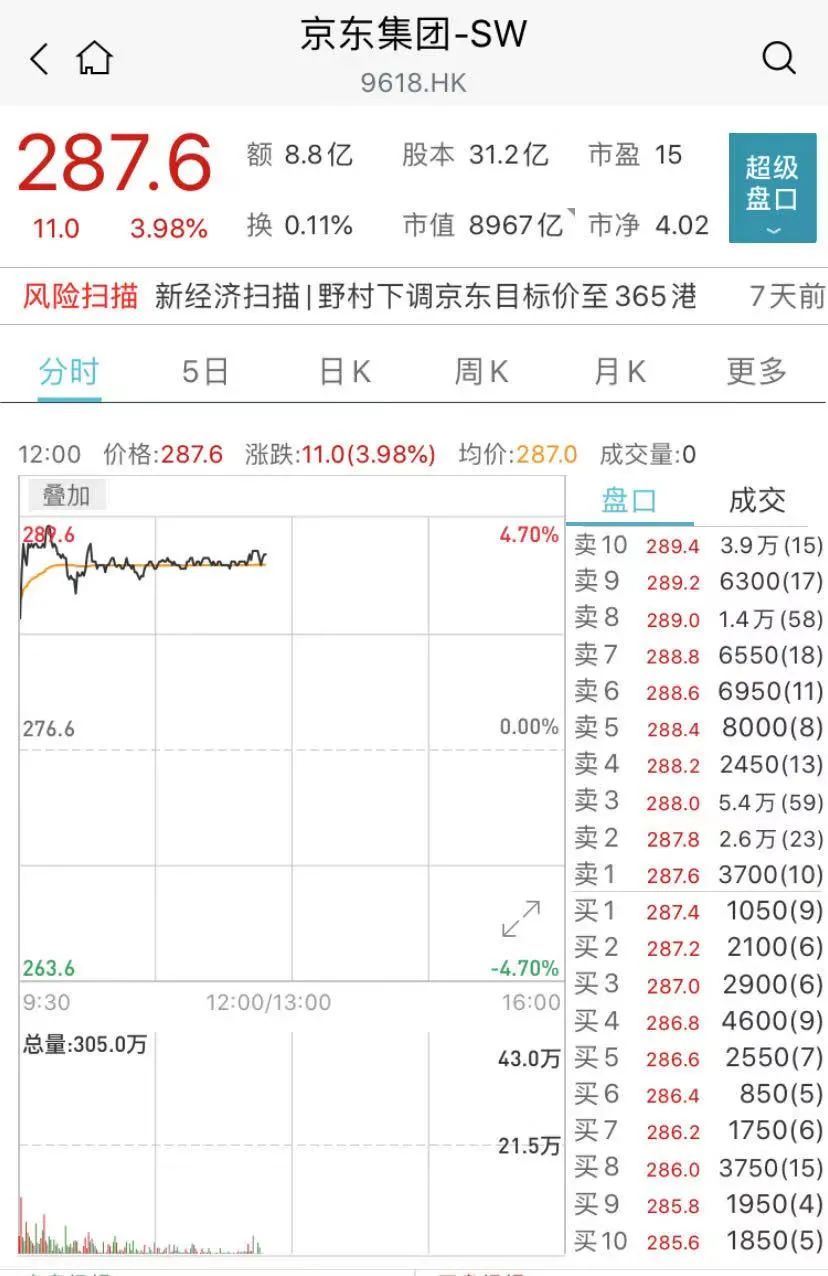Switch to the 分时 chart tab

pyautogui.click(x=69, y=372)
